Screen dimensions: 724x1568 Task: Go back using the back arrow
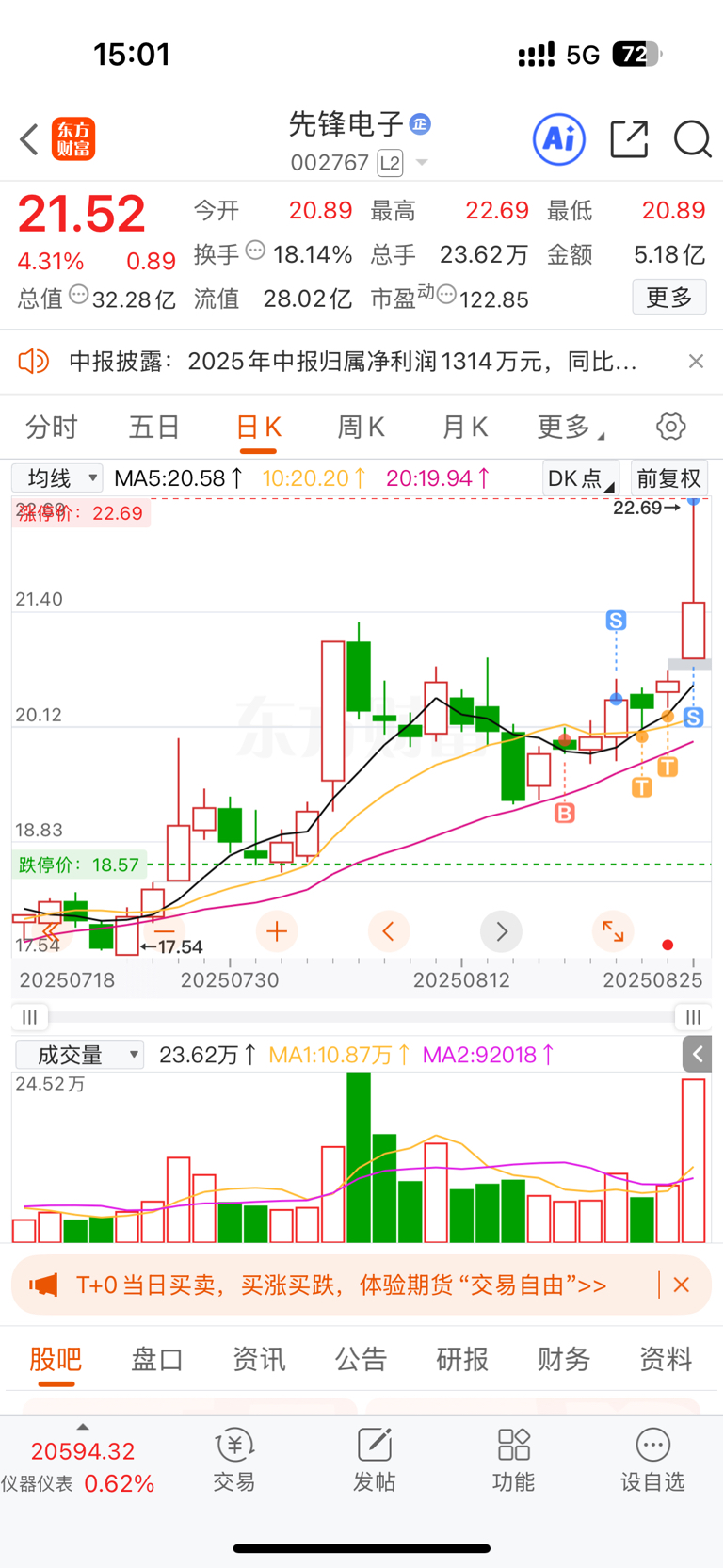pyautogui.click(x=29, y=139)
